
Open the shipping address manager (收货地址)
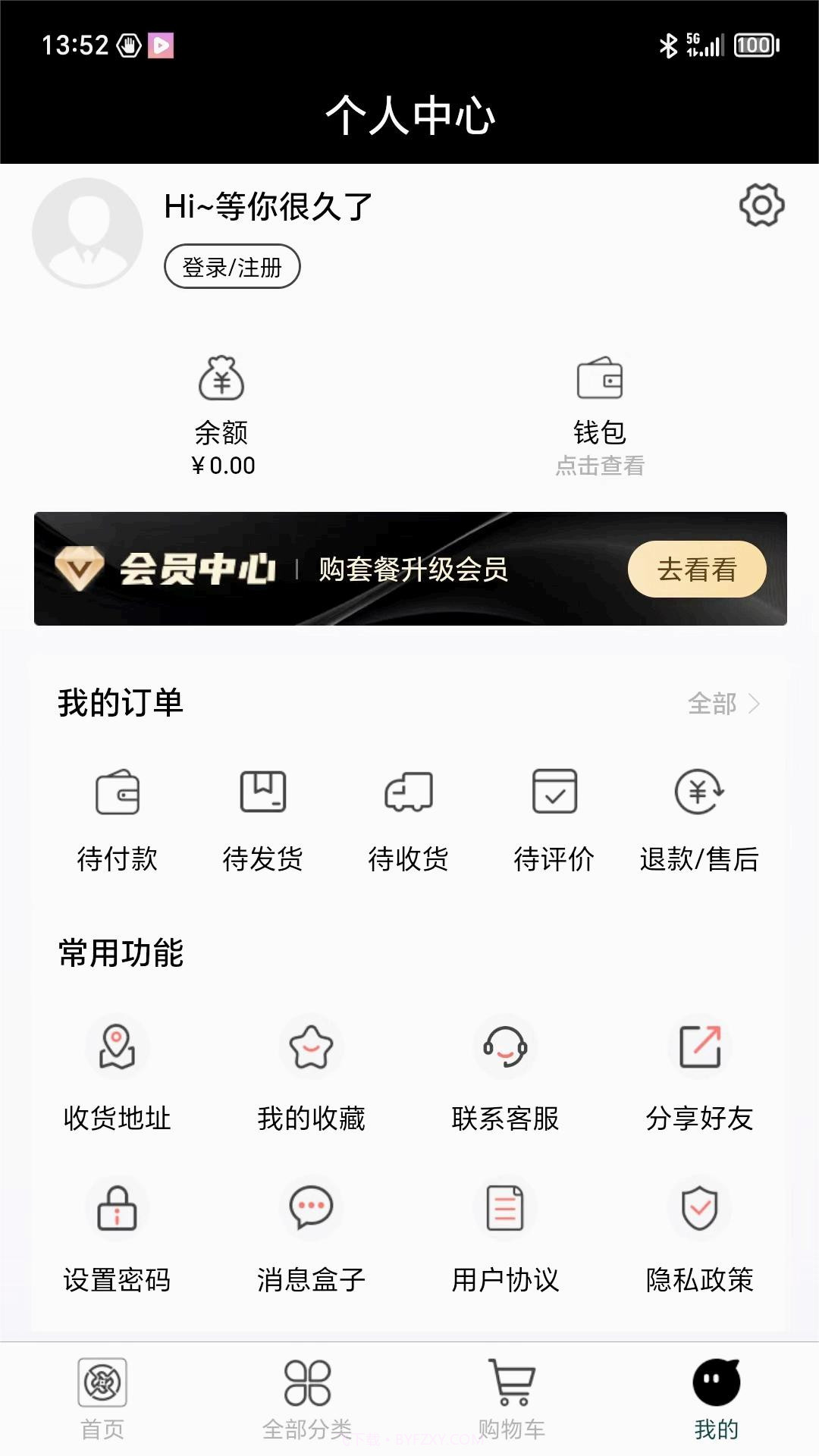pos(118,1077)
